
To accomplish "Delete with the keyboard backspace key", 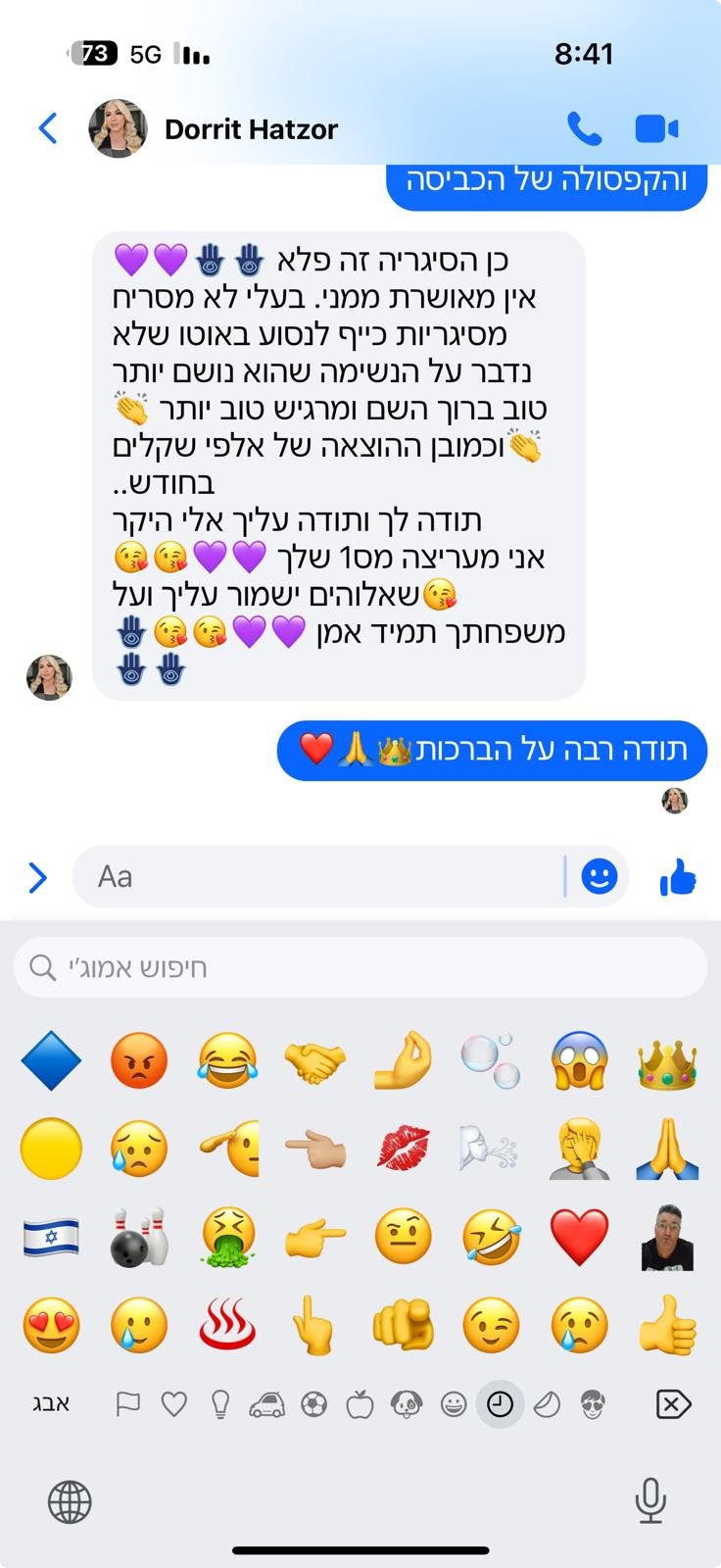I will pos(672,1404).
